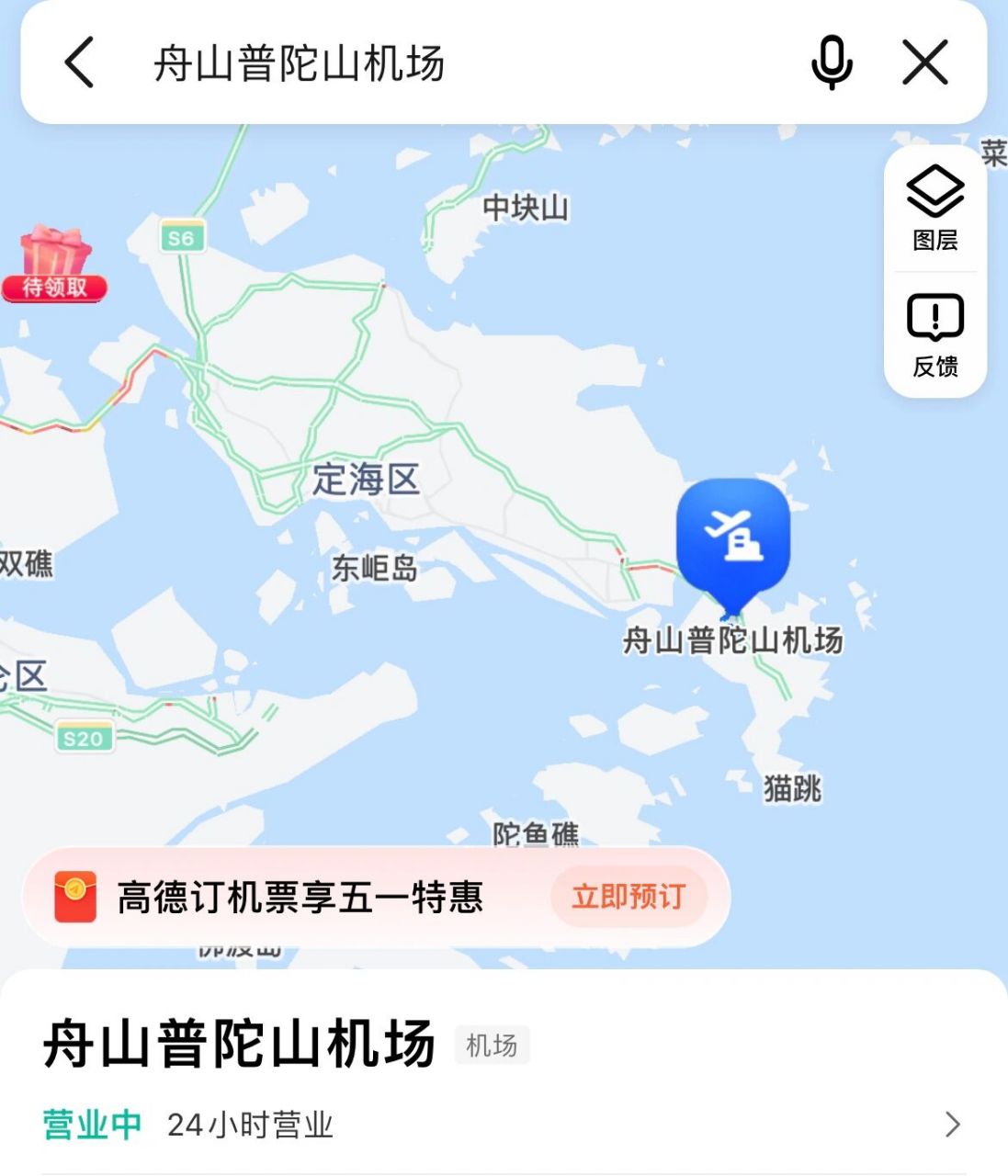The width and height of the screenshot is (1008, 1176).
Task: Clear the search with the X icon
Action: (x=925, y=62)
